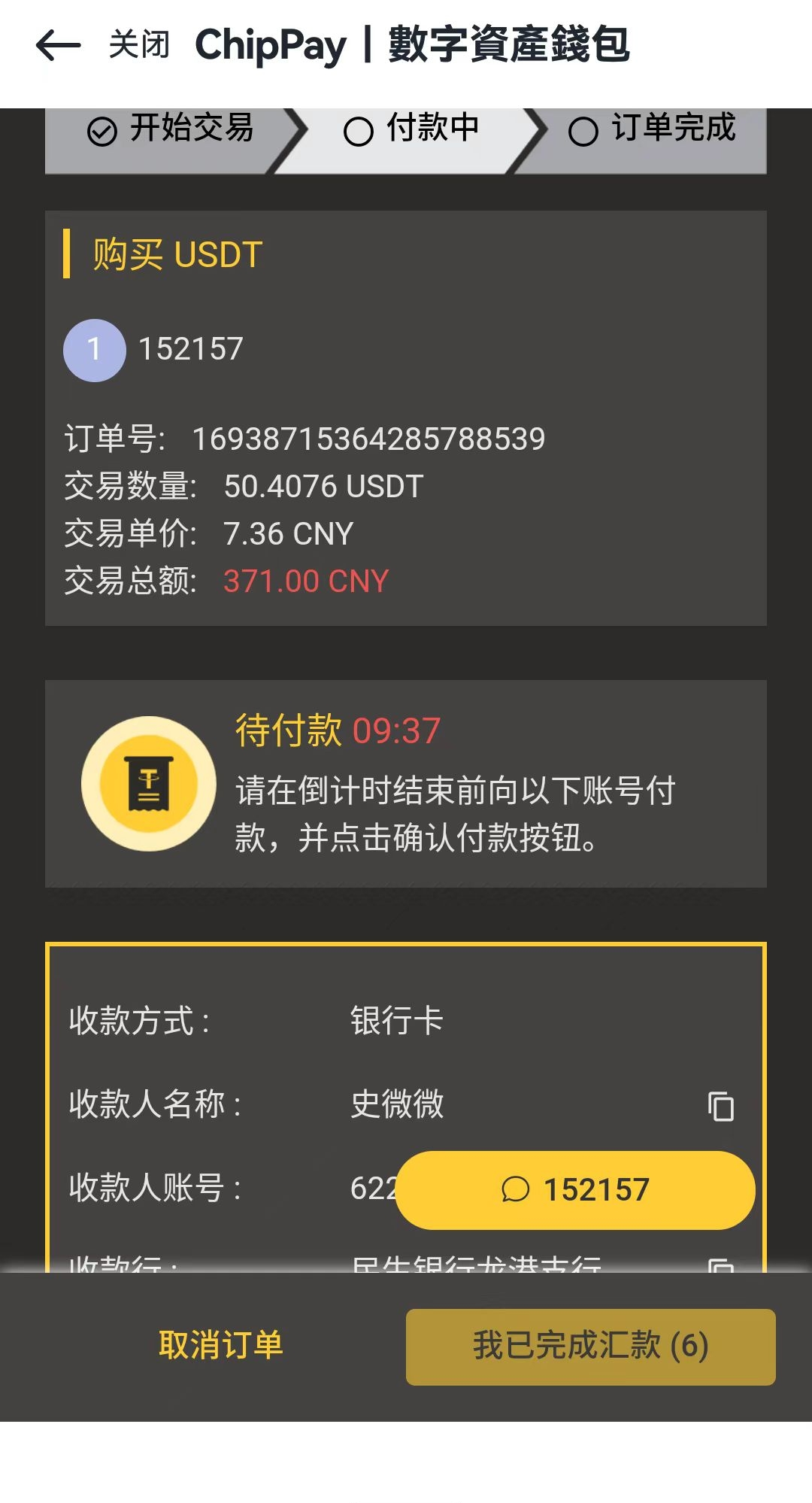Close the page via 关闭
This screenshot has height=1503, width=812.
139,45
